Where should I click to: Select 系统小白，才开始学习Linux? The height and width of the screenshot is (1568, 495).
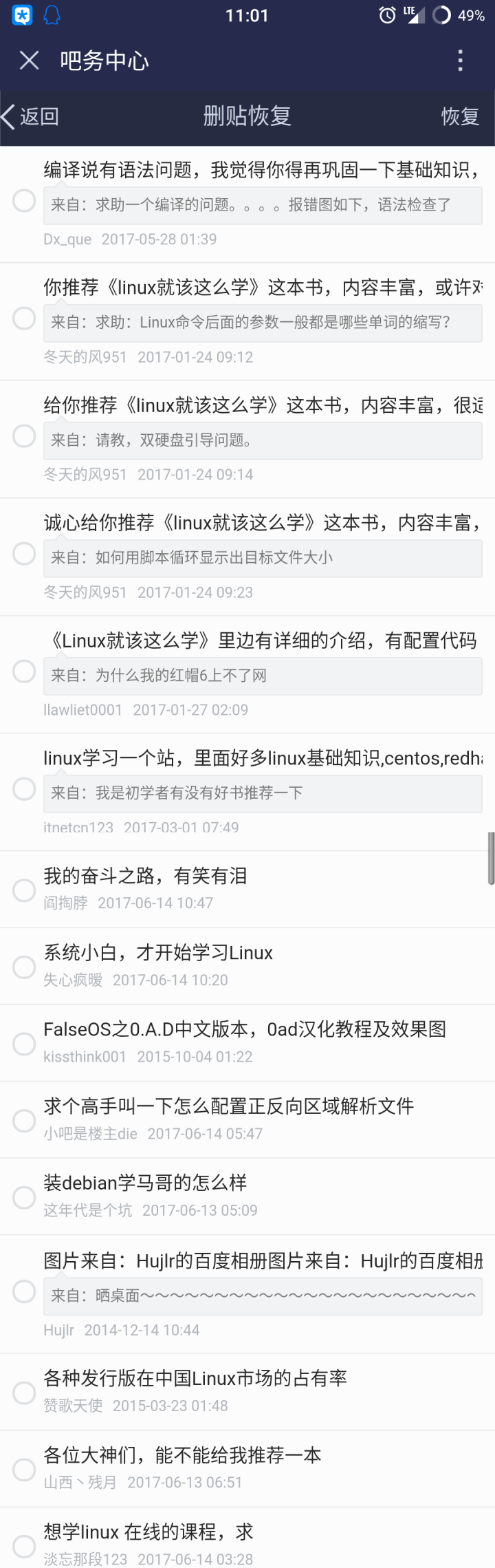pyautogui.click(x=24, y=967)
